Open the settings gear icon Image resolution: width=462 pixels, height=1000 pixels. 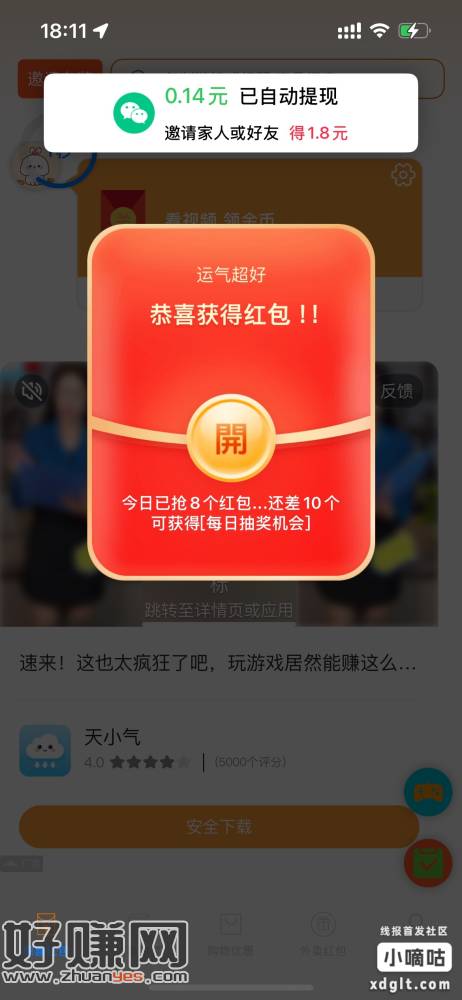tap(403, 174)
